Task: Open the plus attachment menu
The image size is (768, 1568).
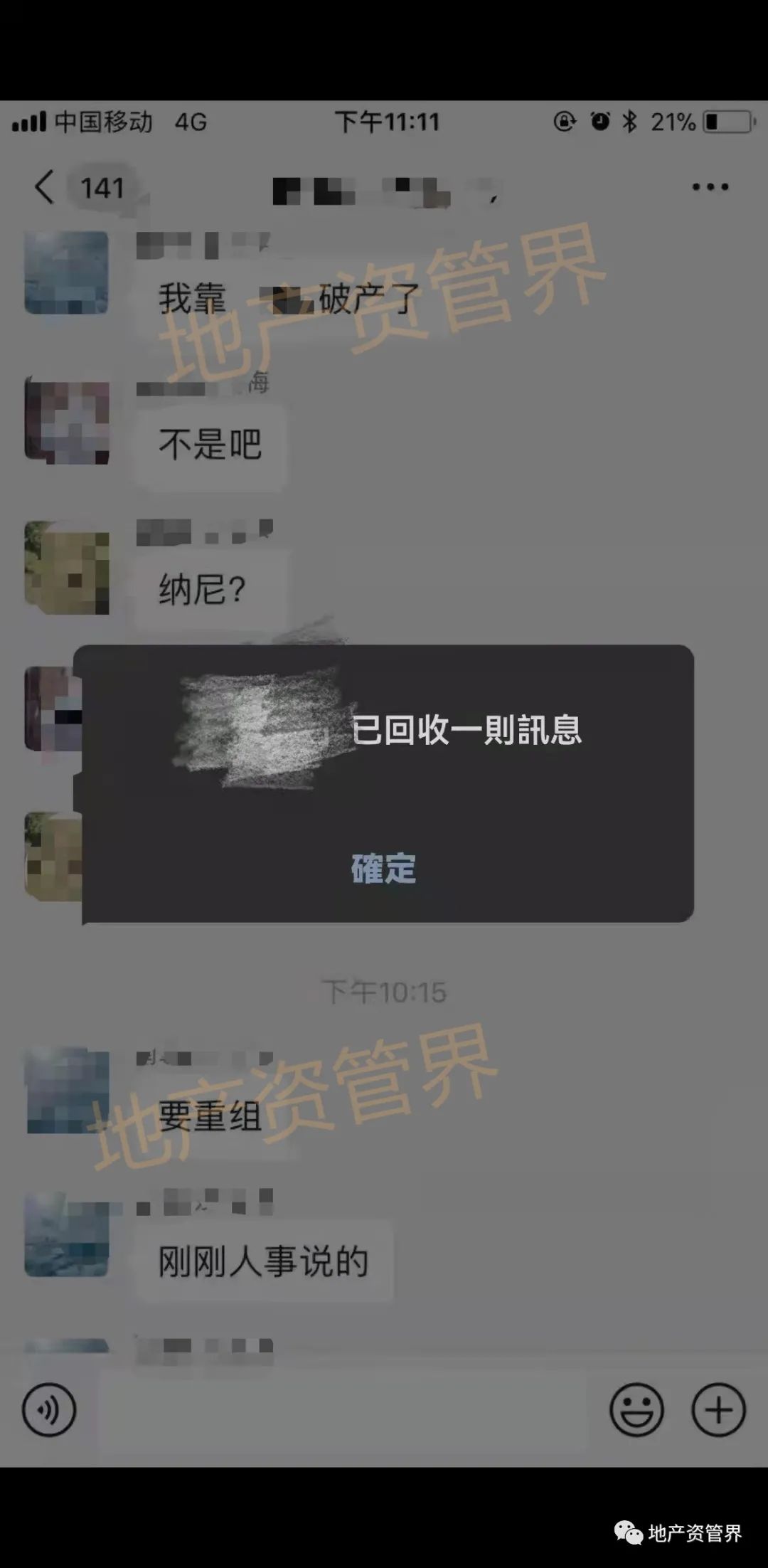Action: coord(718,1409)
